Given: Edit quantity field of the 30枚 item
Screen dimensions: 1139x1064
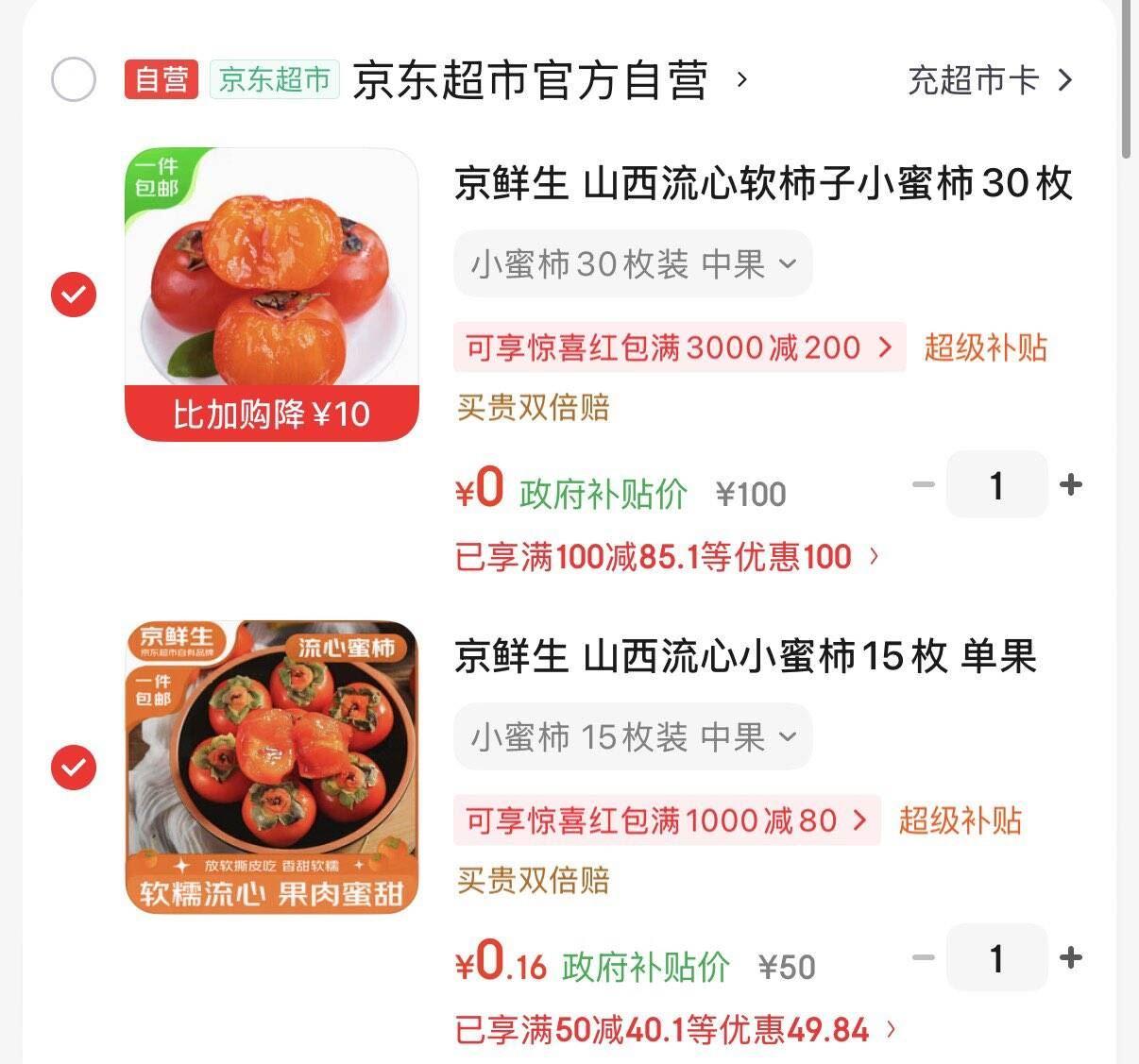Looking at the screenshot, I should pyautogui.click(x=996, y=485).
